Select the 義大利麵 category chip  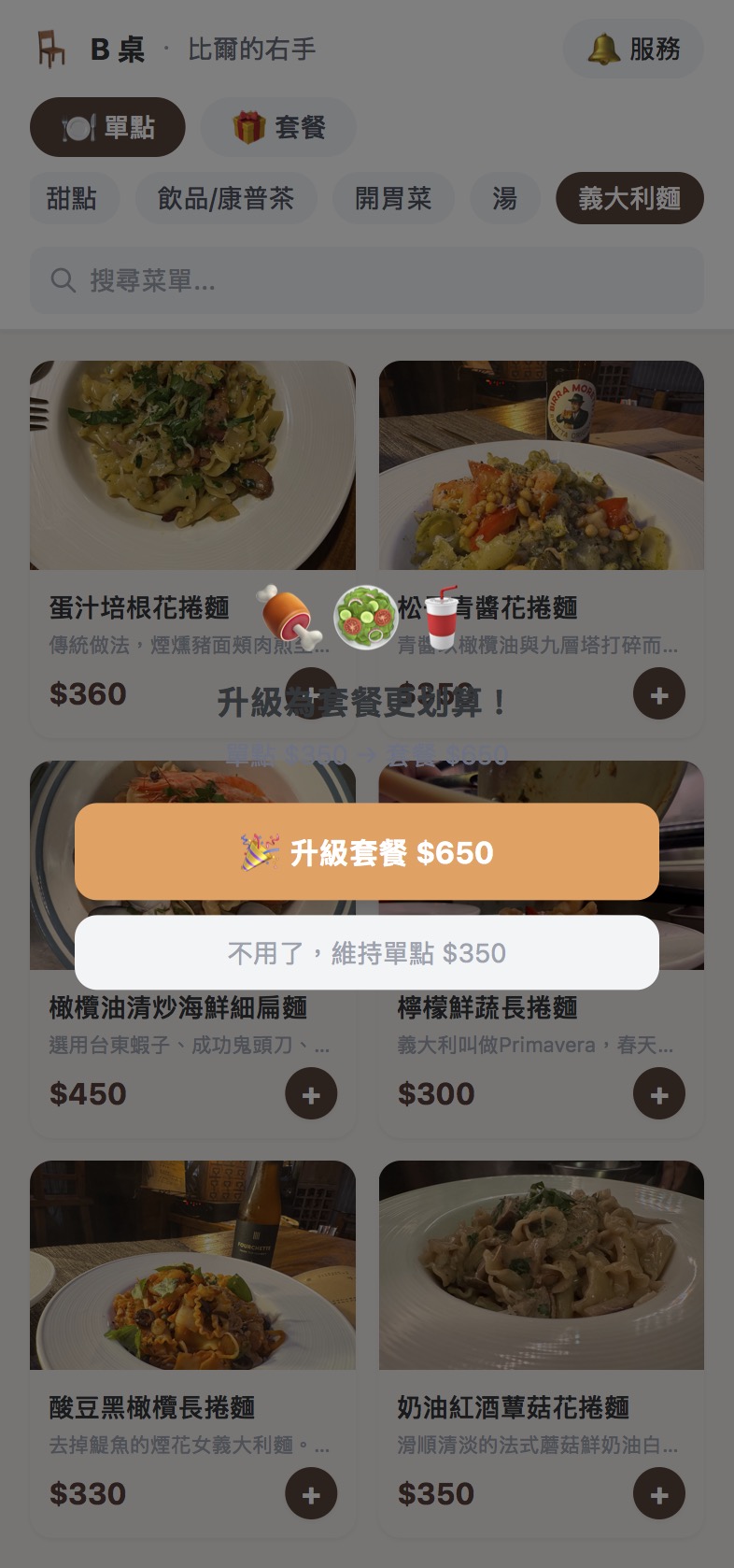(x=629, y=198)
